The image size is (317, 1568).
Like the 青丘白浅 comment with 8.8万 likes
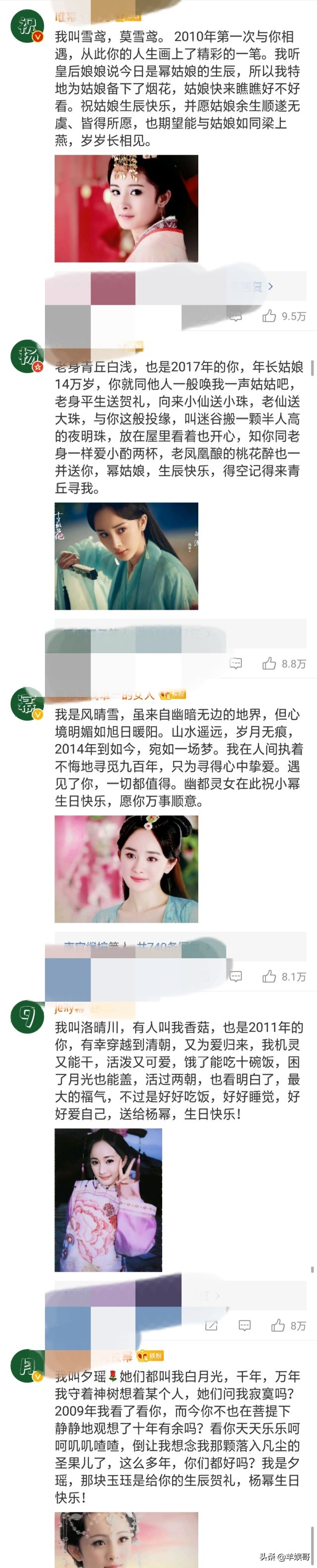[270, 664]
